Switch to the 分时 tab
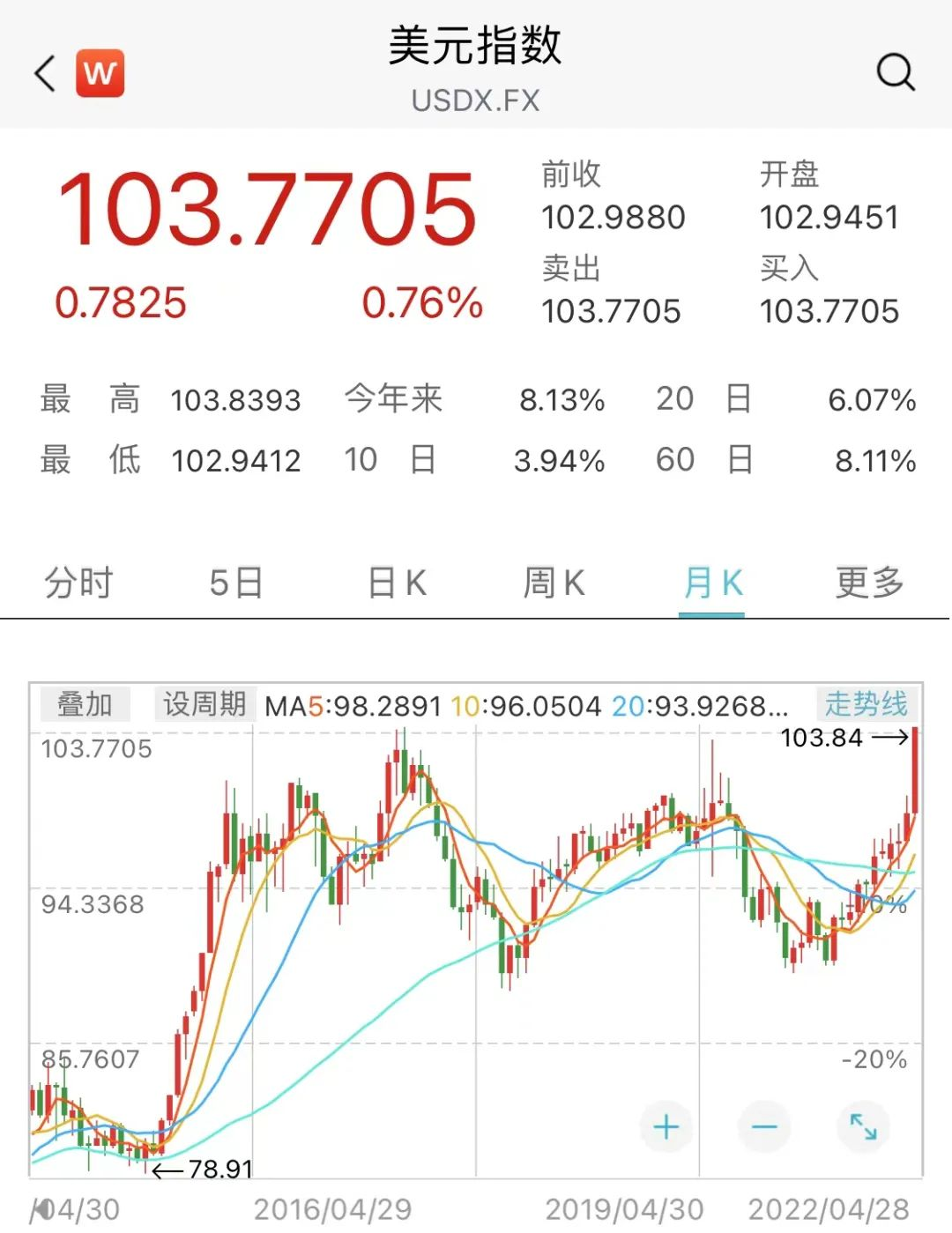The width and height of the screenshot is (952, 1233). coord(79,583)
